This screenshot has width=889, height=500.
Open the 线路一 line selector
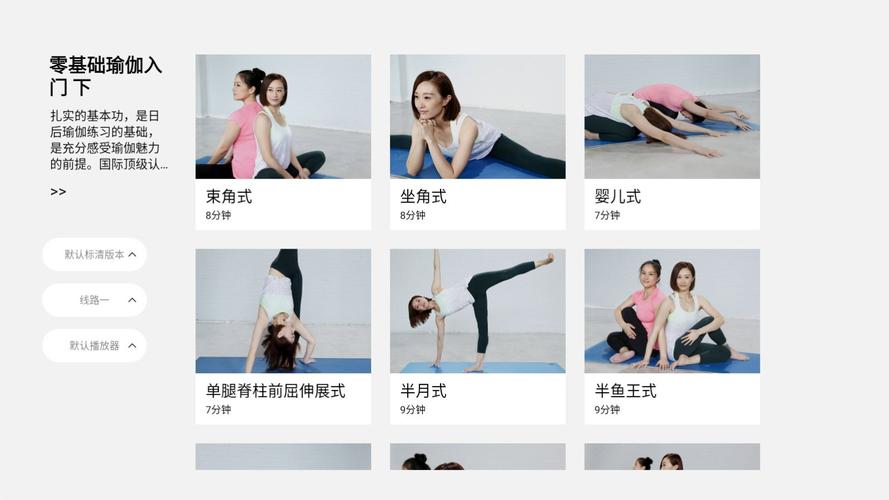point(94,300)
